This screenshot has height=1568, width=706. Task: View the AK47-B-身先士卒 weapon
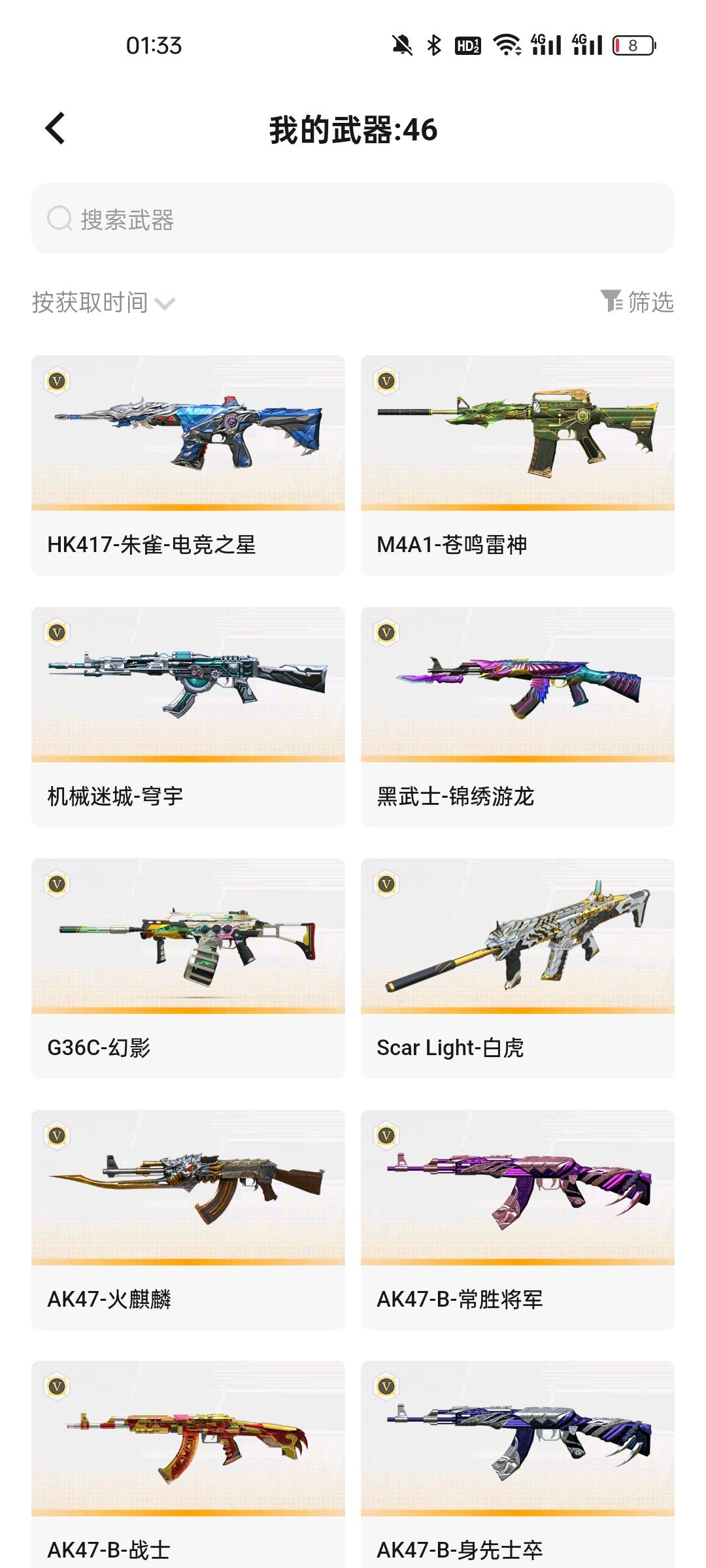pos(517,1463)
